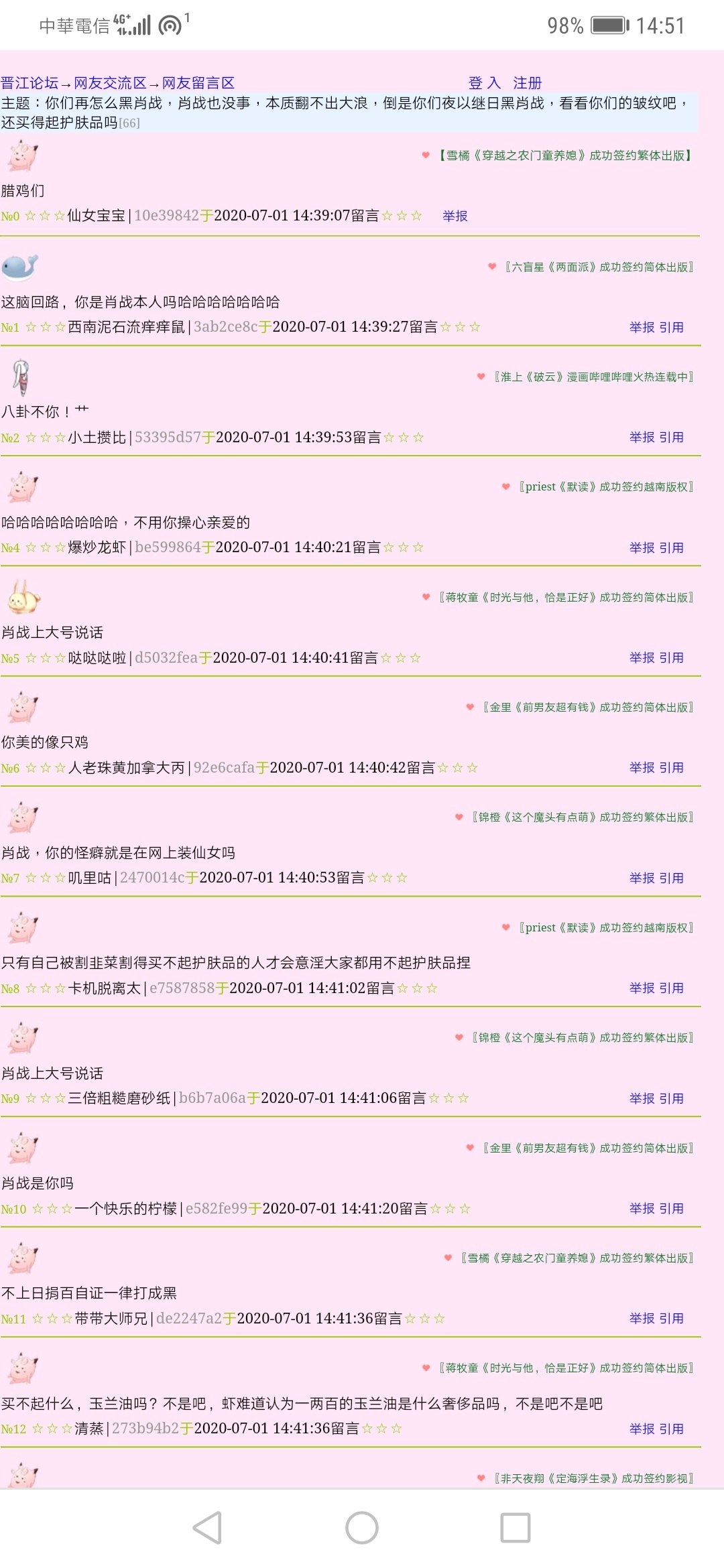Quote post №4 by 爆炒龙虾

671,547
